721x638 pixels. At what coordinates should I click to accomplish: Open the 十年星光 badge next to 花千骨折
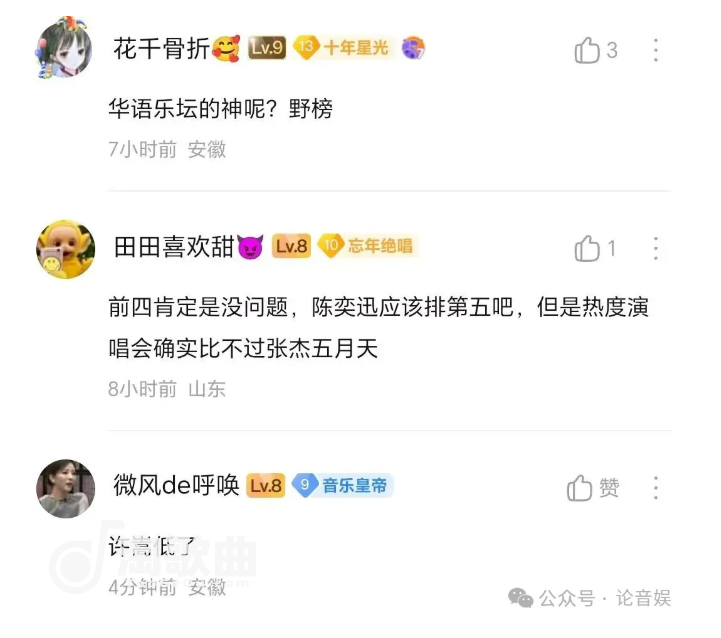tap(343, 48)
